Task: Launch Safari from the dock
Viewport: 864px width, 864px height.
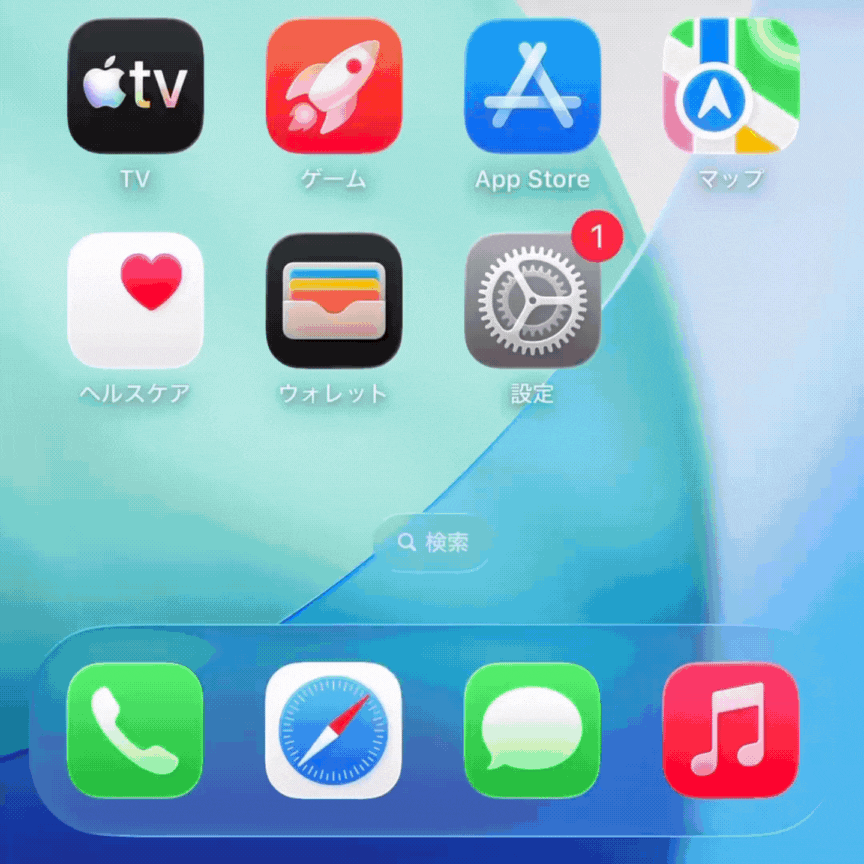Action: coord(334,730)
